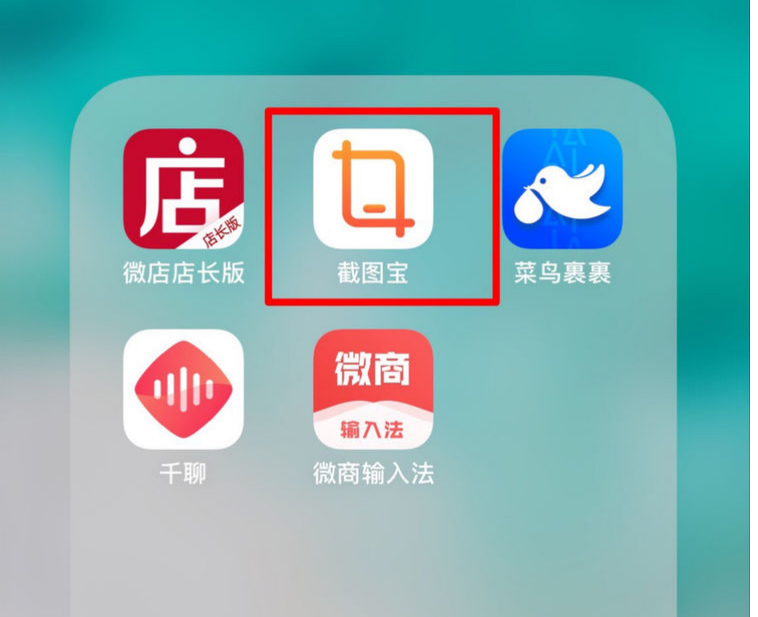Launch the 截图宝 screenshot app
This screenshot has height=617, width=758.
pos(373,188)
